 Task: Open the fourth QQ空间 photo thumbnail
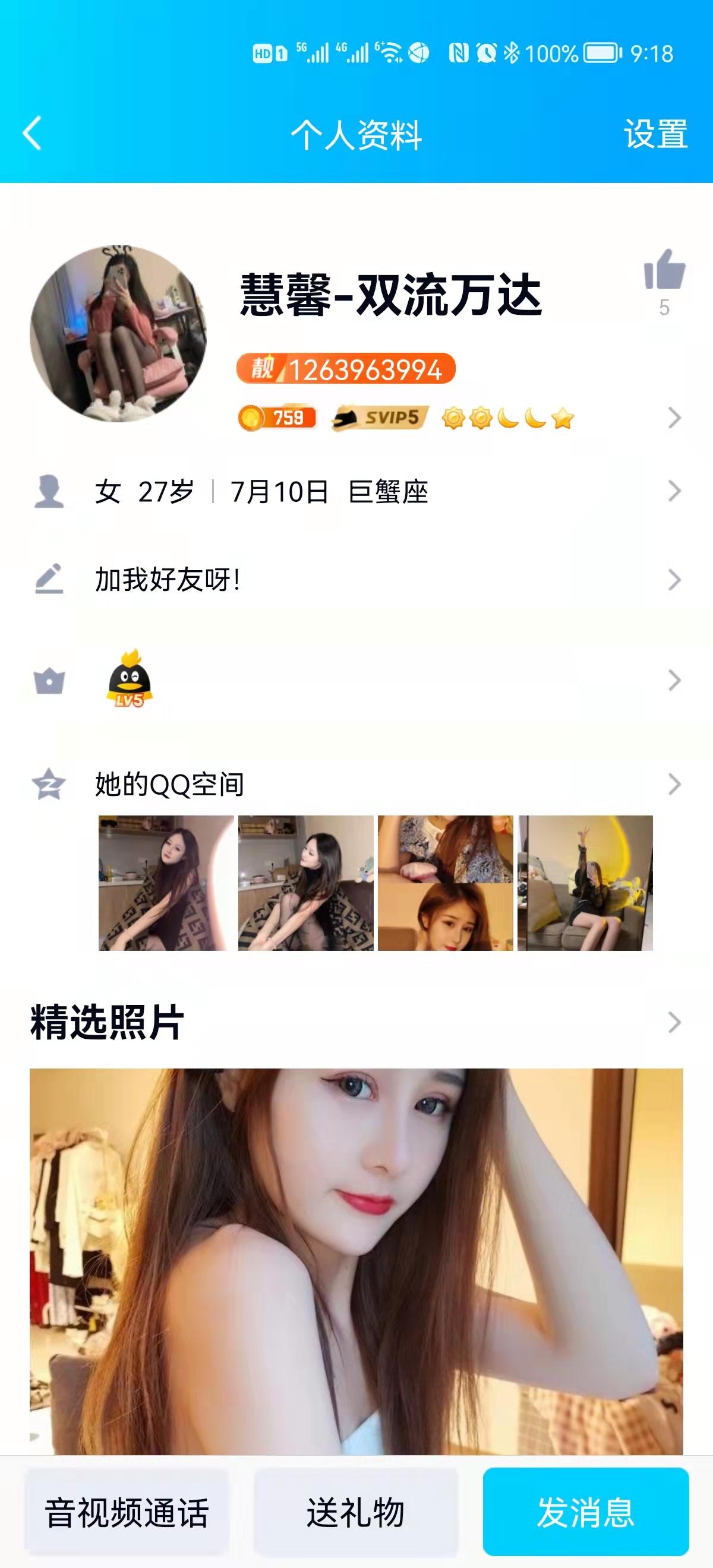(x=585, y=883)
